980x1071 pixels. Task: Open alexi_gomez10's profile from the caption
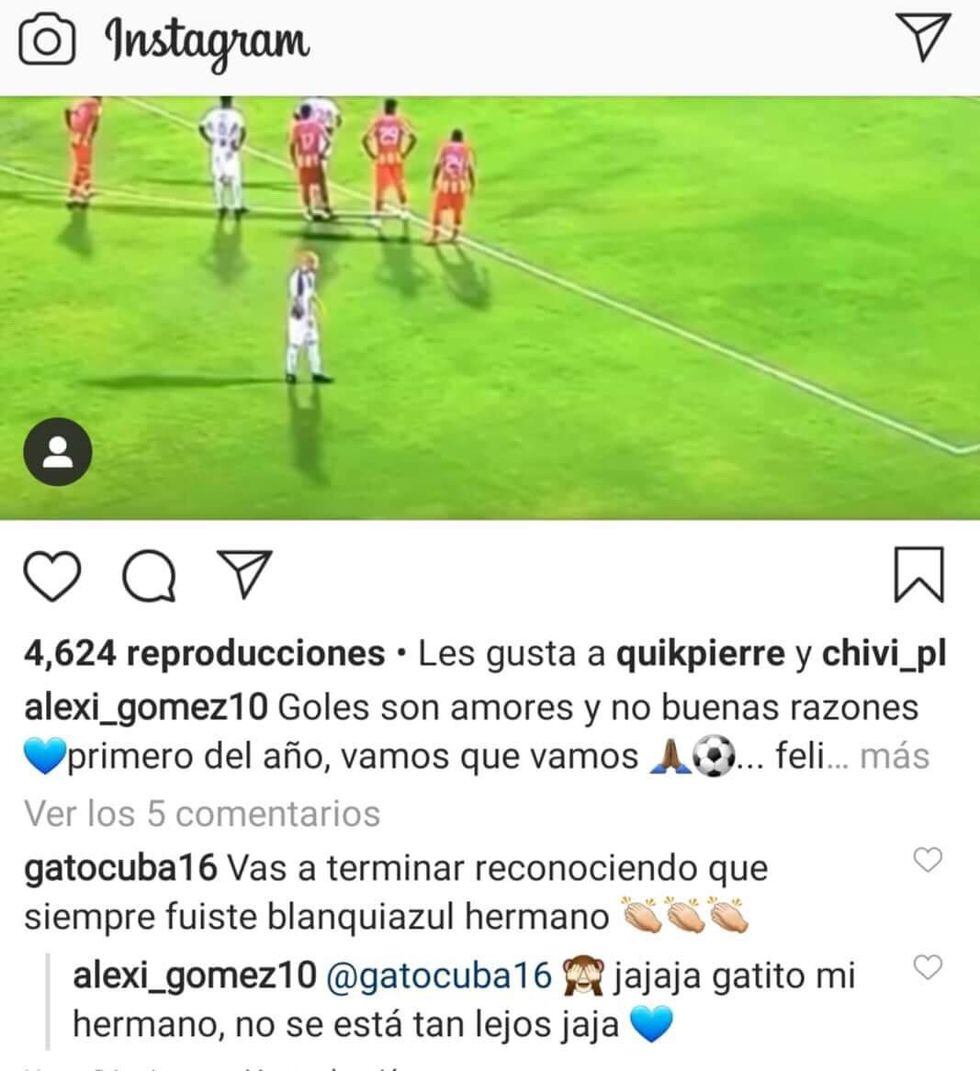tap(145, 707)
